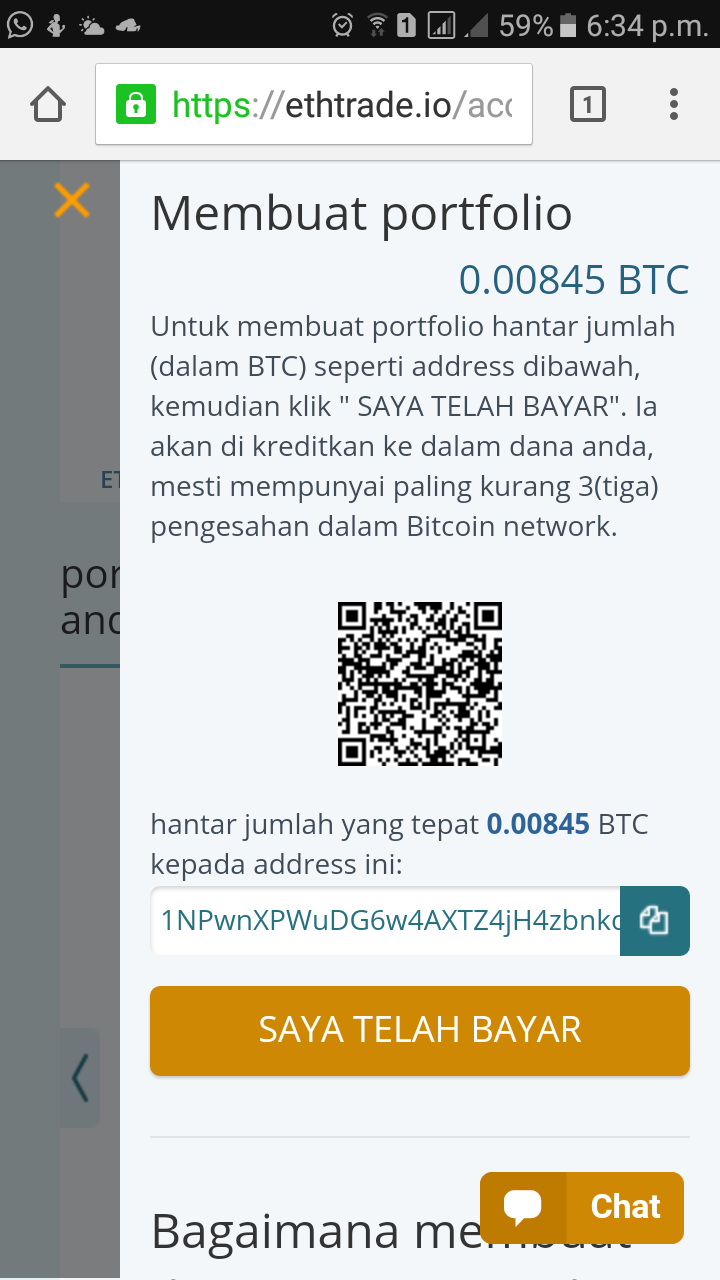Go to the browser home page
This screenshot has height=1280, width=720.
click(48, 104)
